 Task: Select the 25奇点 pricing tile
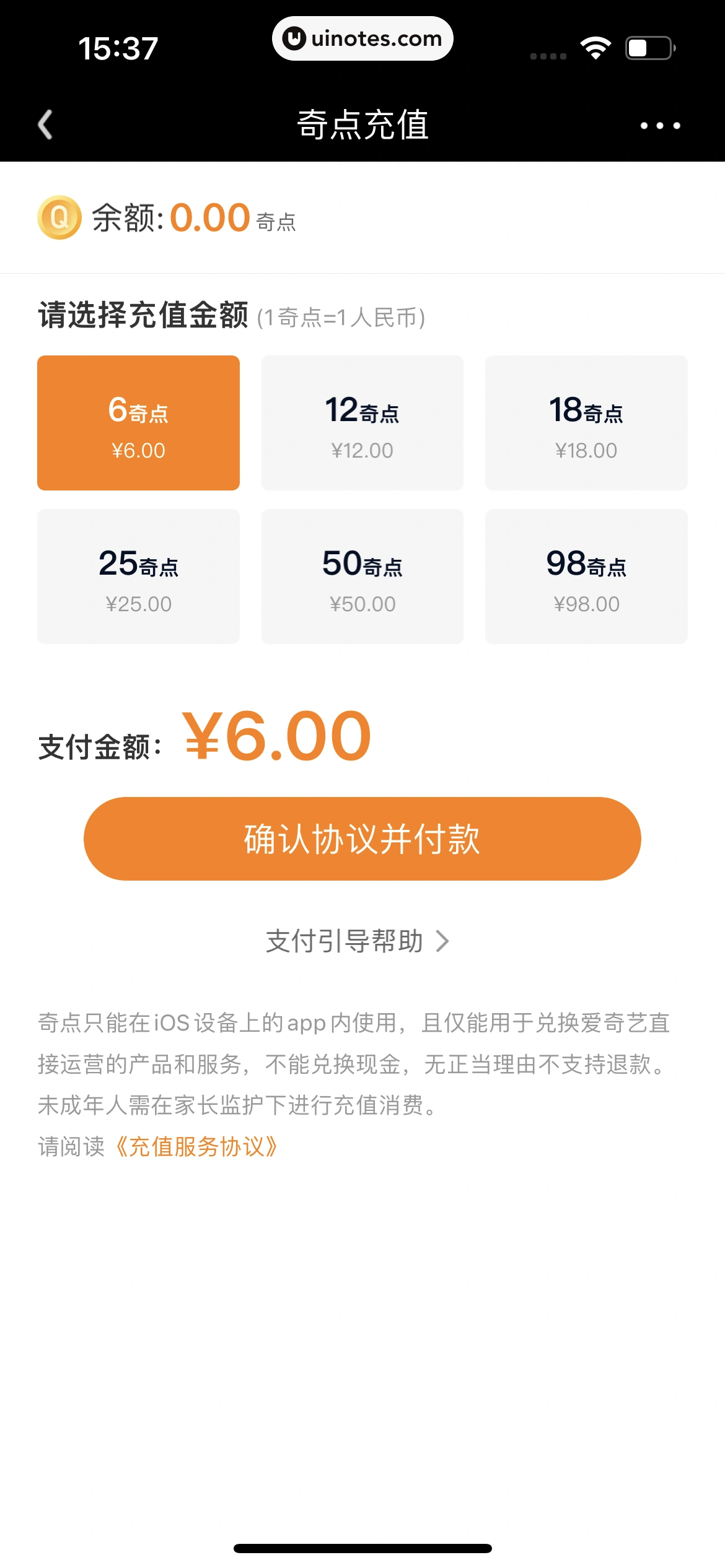point(138,576)
